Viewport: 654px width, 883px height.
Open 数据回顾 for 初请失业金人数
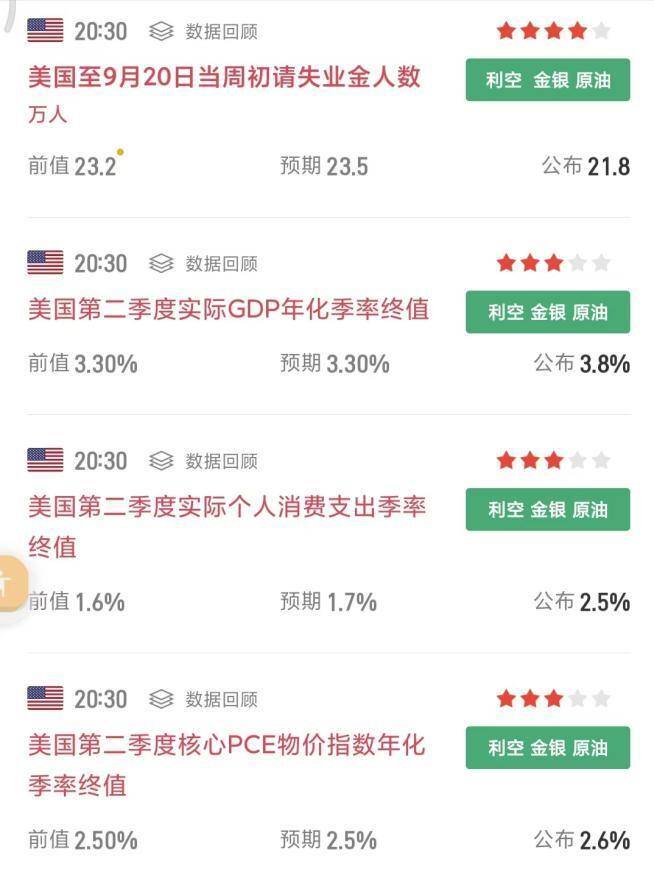coord(204,32)
